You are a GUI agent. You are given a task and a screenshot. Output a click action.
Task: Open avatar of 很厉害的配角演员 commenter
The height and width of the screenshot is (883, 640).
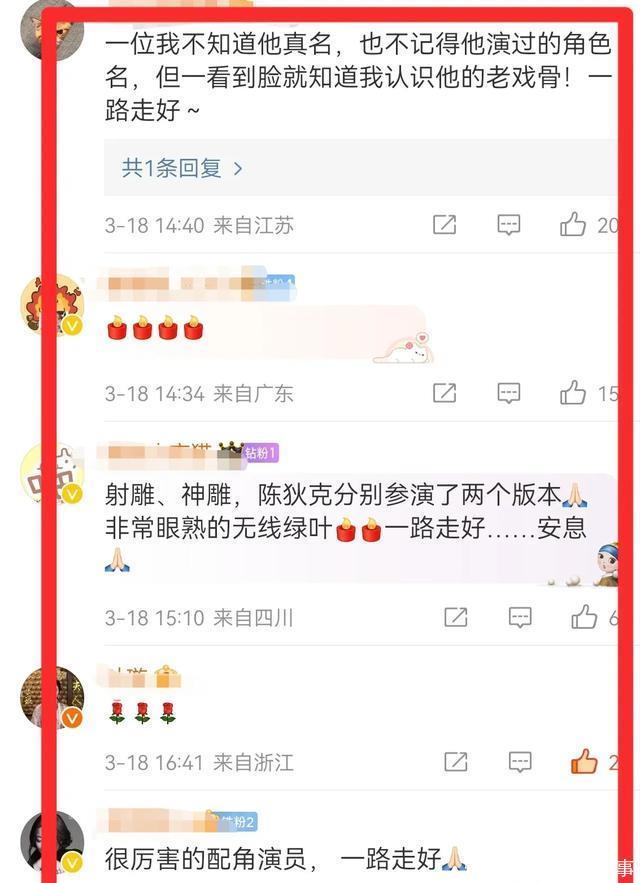[x=52, y=841]
